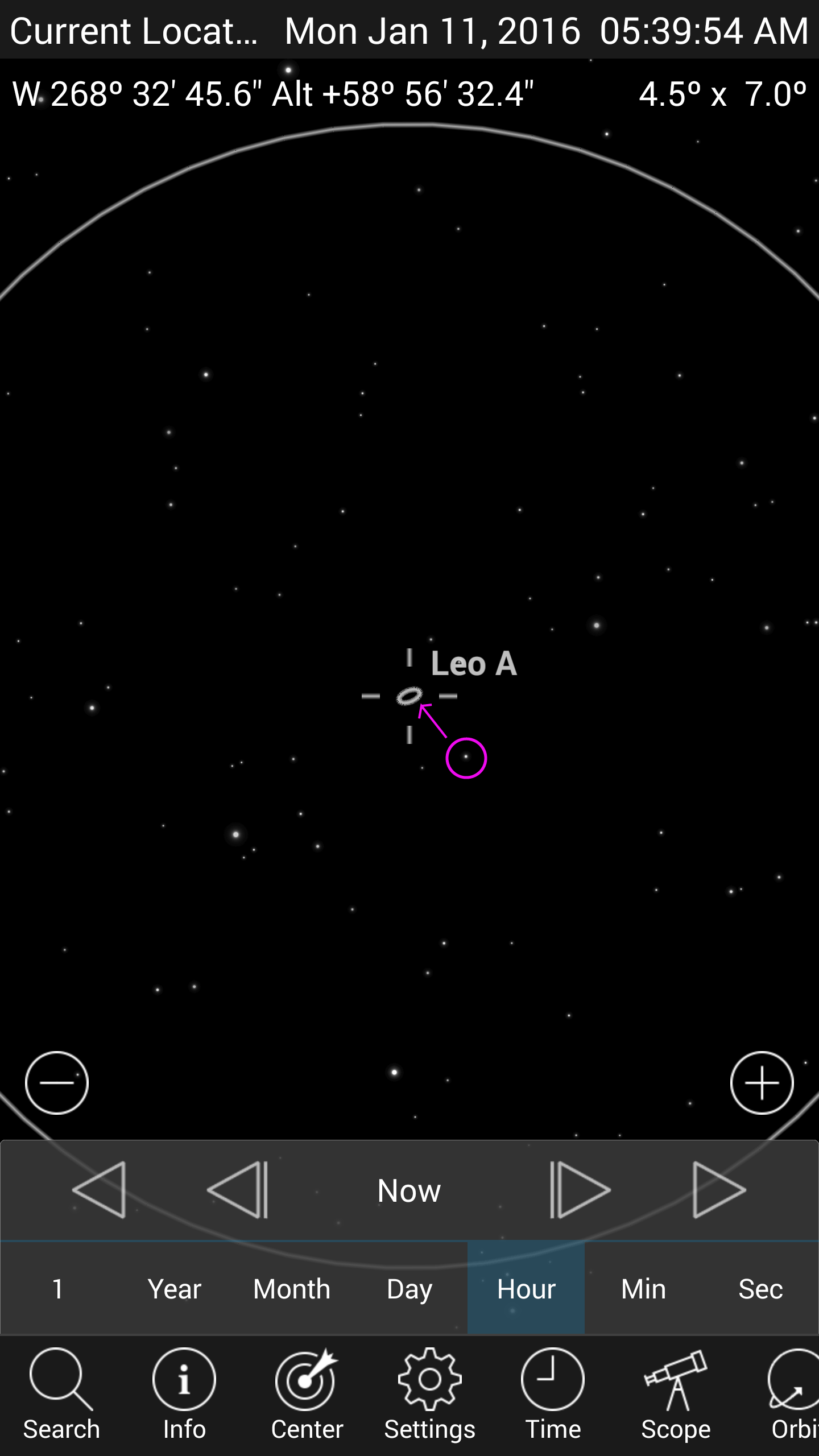Reset time to Now

(x=409, y=1190)
